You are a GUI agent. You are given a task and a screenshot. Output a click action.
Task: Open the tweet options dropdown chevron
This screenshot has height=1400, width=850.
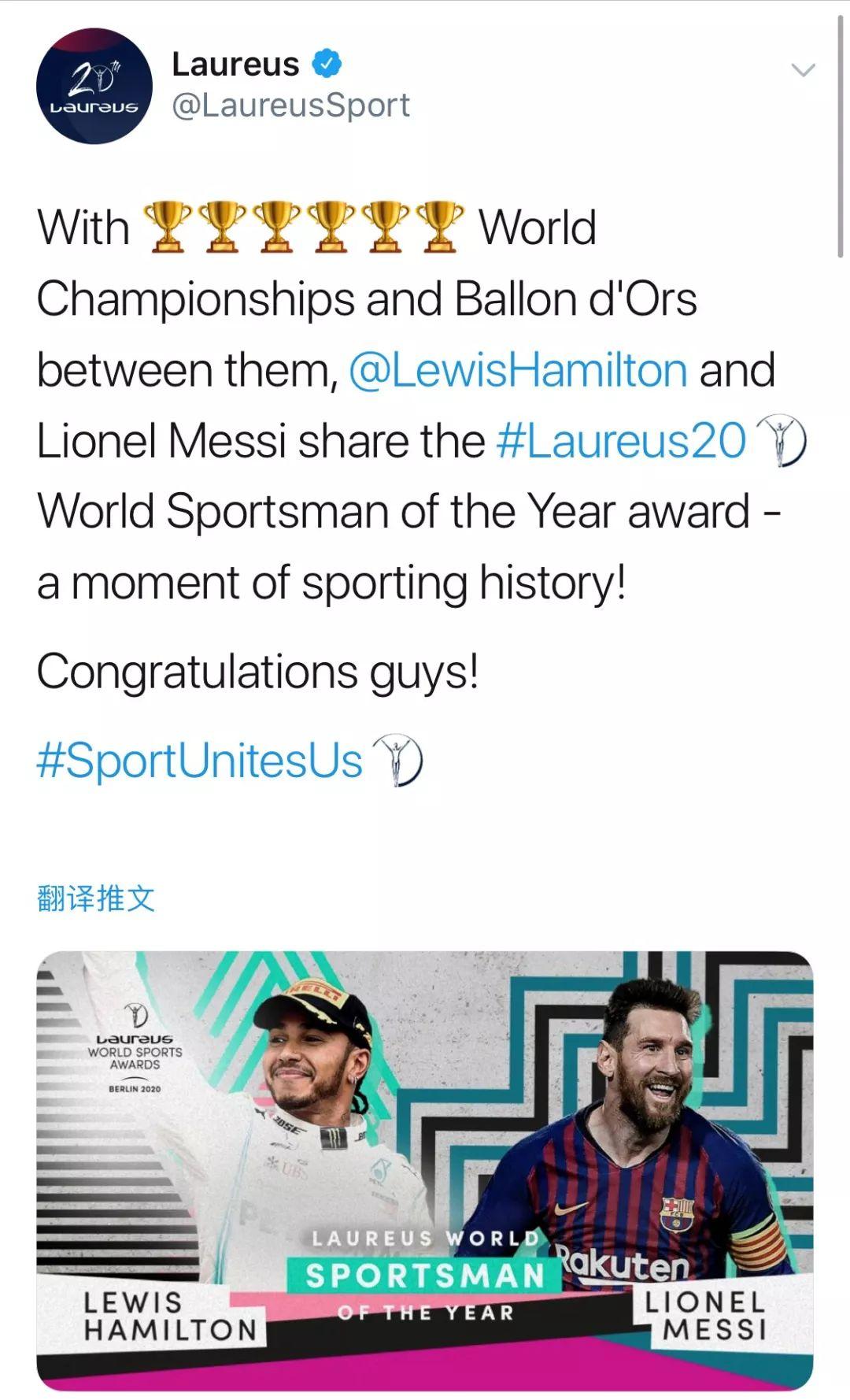pyautogui.click(x=802, y=70)
